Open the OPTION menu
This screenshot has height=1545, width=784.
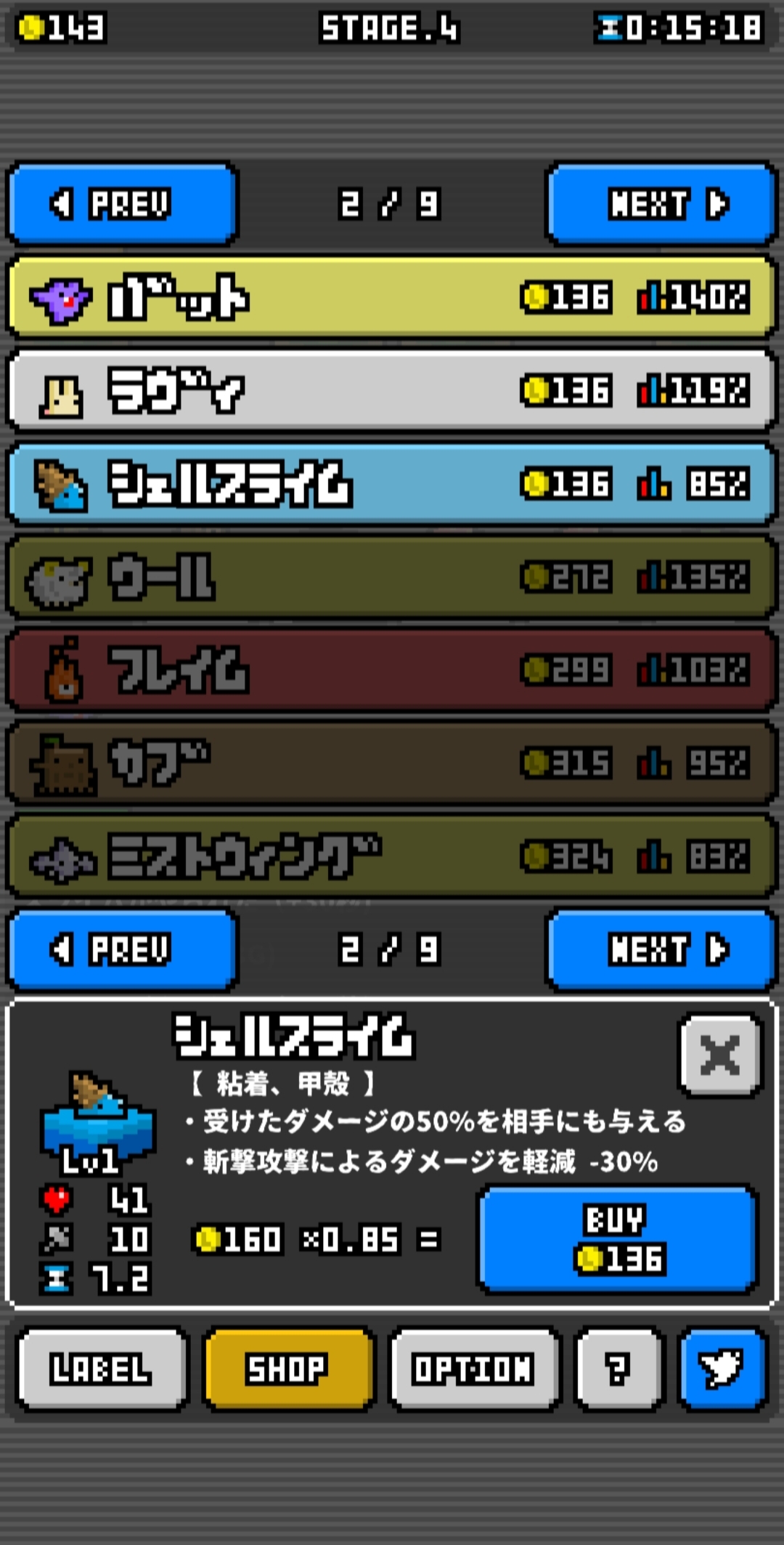pos(473,1368)
